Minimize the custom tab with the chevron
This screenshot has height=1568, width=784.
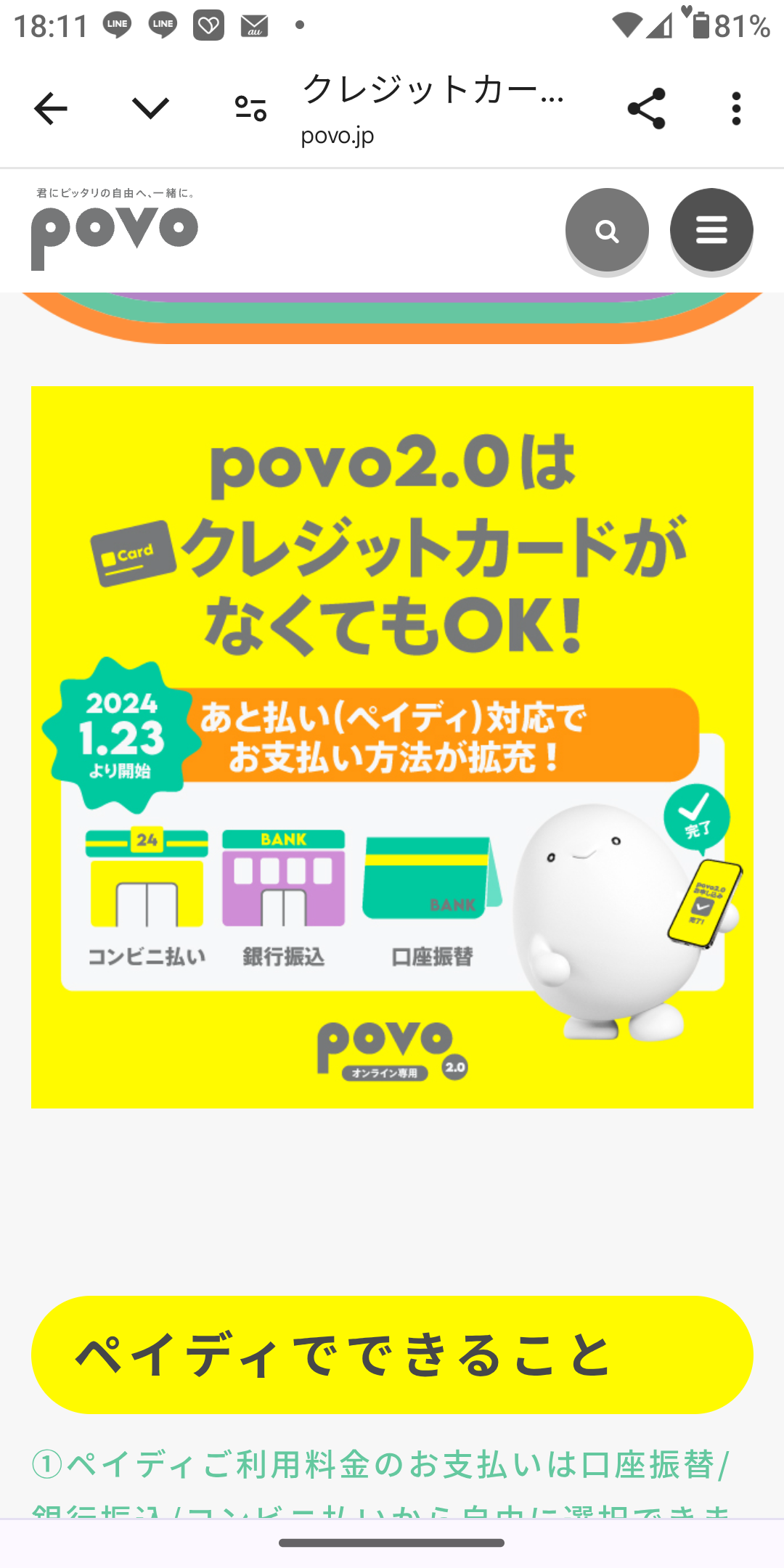click(x=151, y=109)
